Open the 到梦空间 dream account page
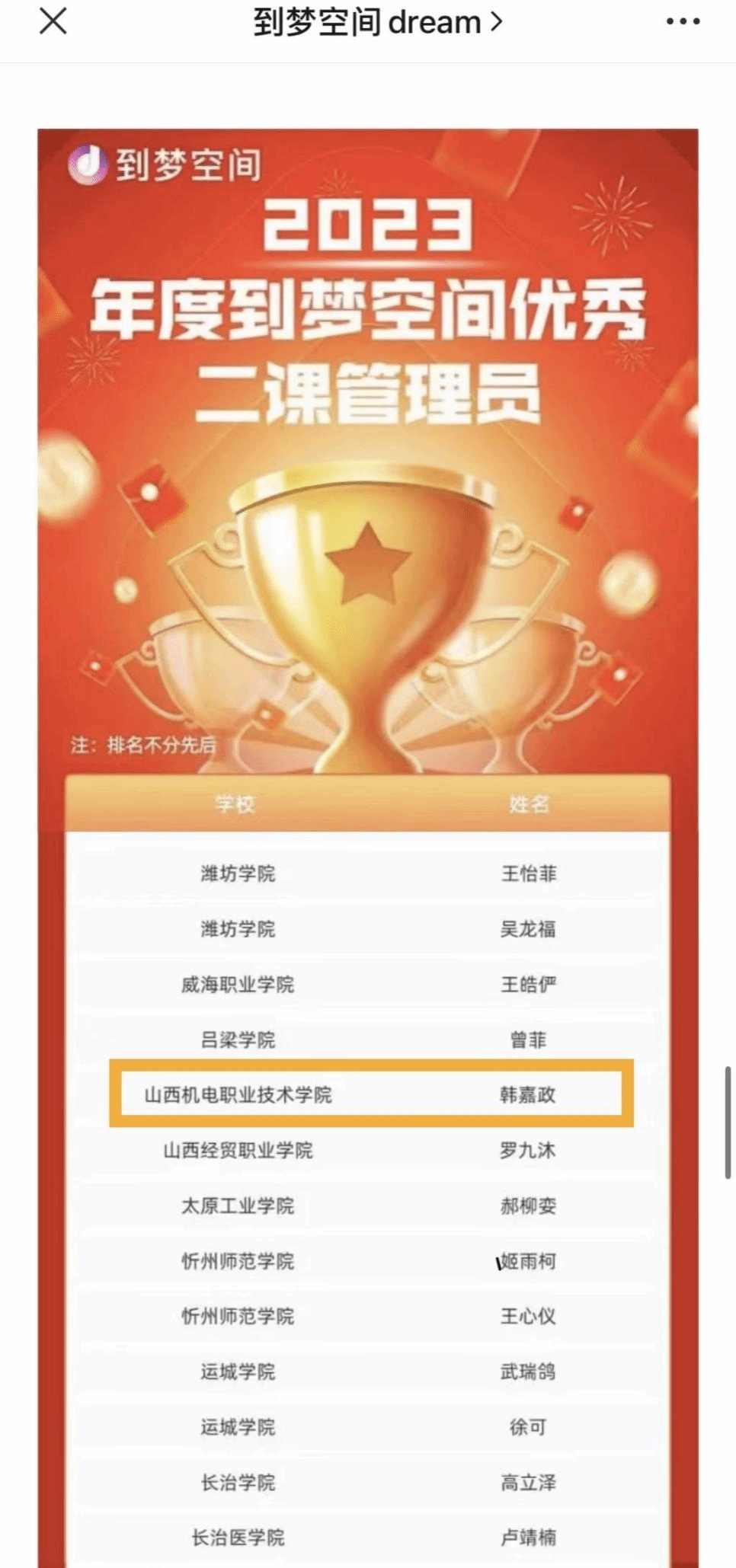Viewport: 736px width, 1568px height. point(376,23)
